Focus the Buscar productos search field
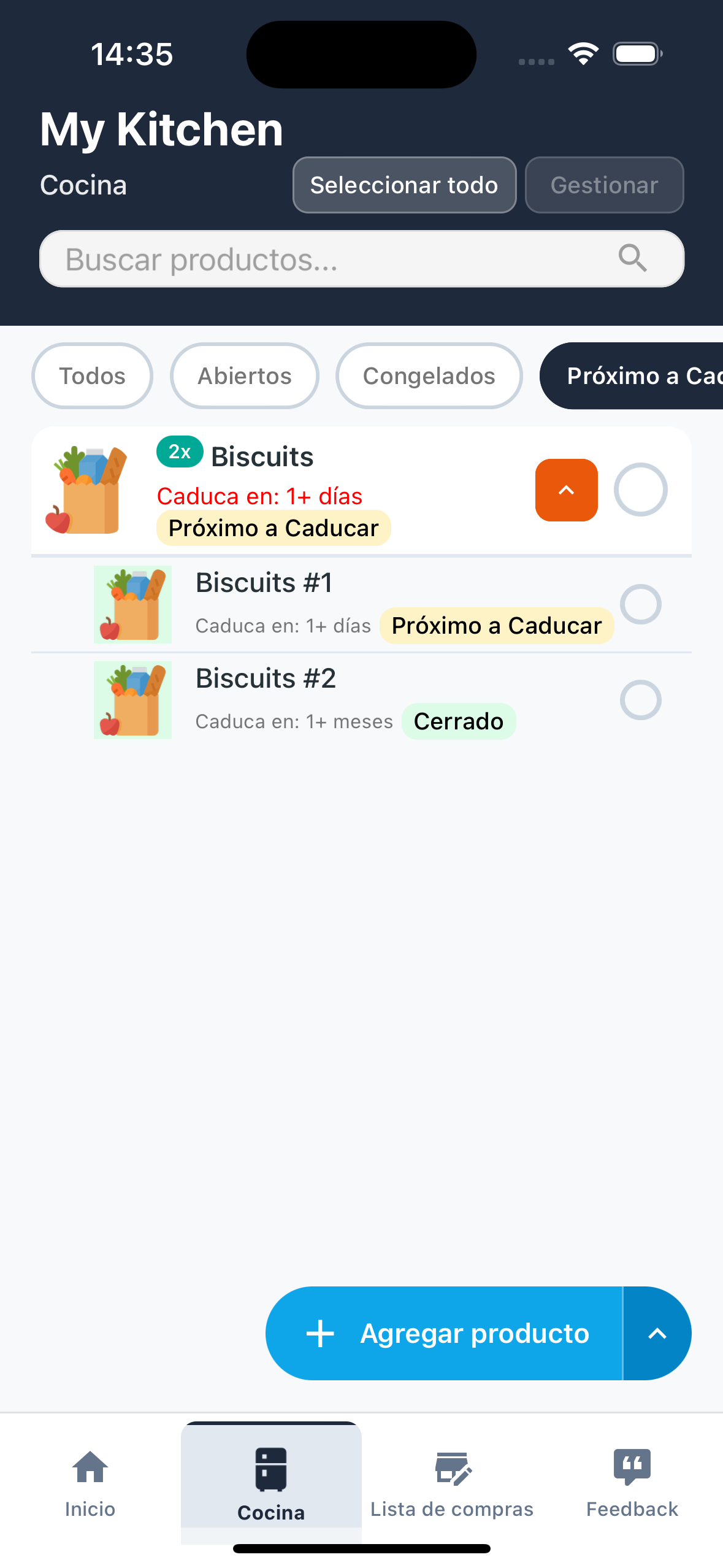Image resolution: width=723 pixels, height=1568 pixels. click(362, 259)
